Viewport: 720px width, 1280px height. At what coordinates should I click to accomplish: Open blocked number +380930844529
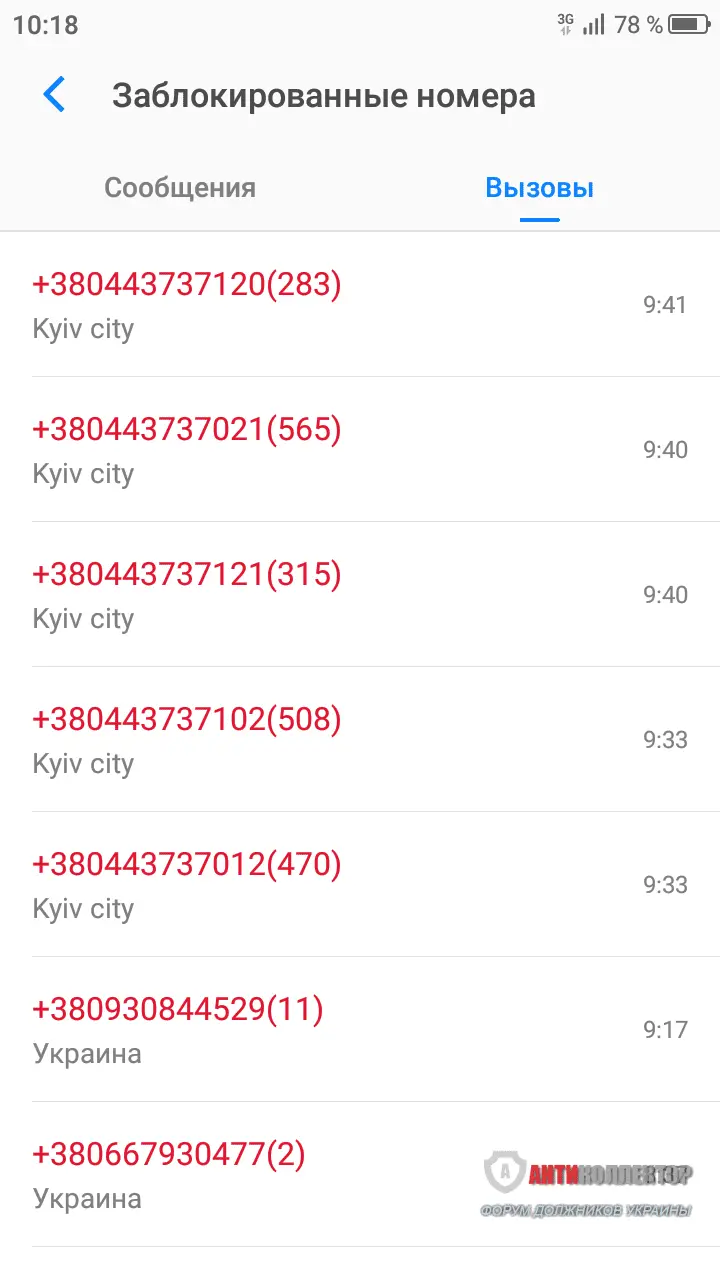(176, 1009)
